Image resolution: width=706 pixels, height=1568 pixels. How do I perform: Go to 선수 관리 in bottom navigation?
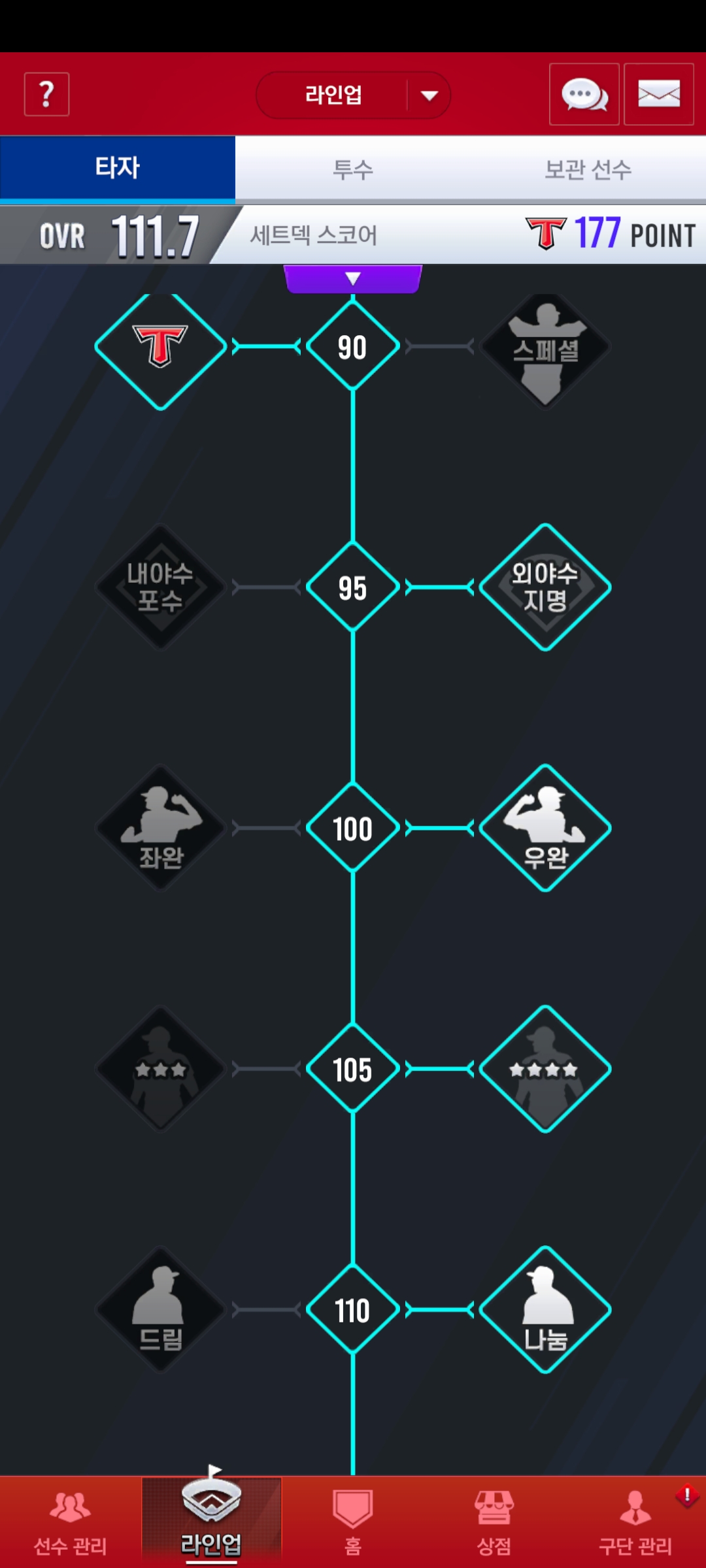click(71, 1522)
